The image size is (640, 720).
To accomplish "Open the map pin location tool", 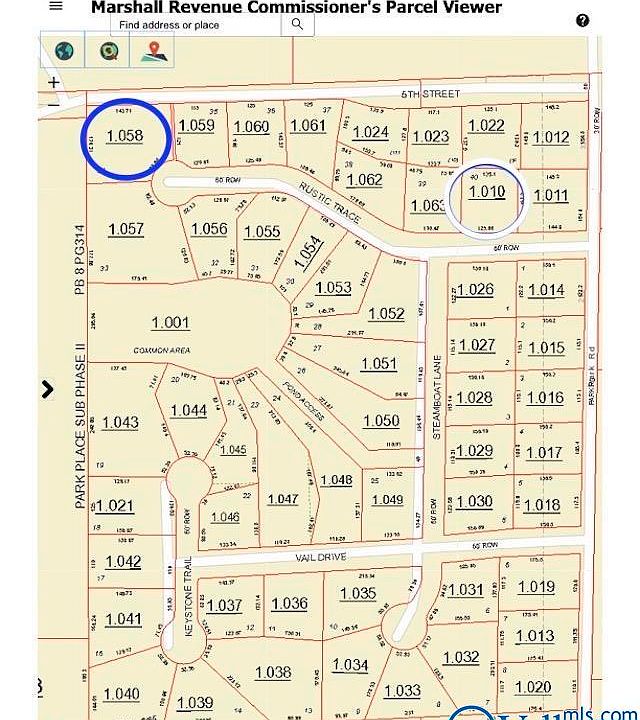I will coord(152,50).
